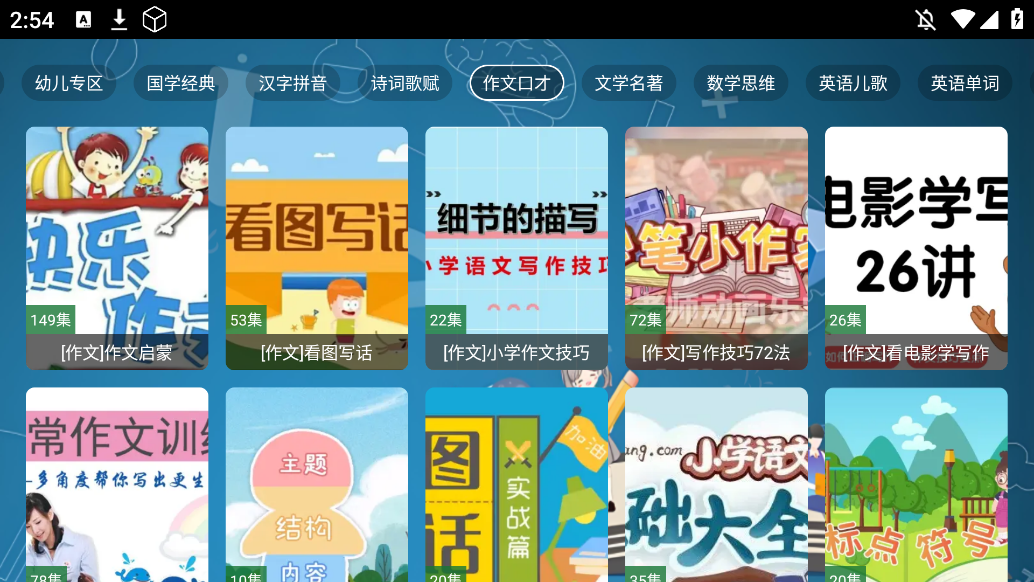Open the [作文]写作技巧72法 series
The height and width of the screenshot is (582, 1034).
716,247
